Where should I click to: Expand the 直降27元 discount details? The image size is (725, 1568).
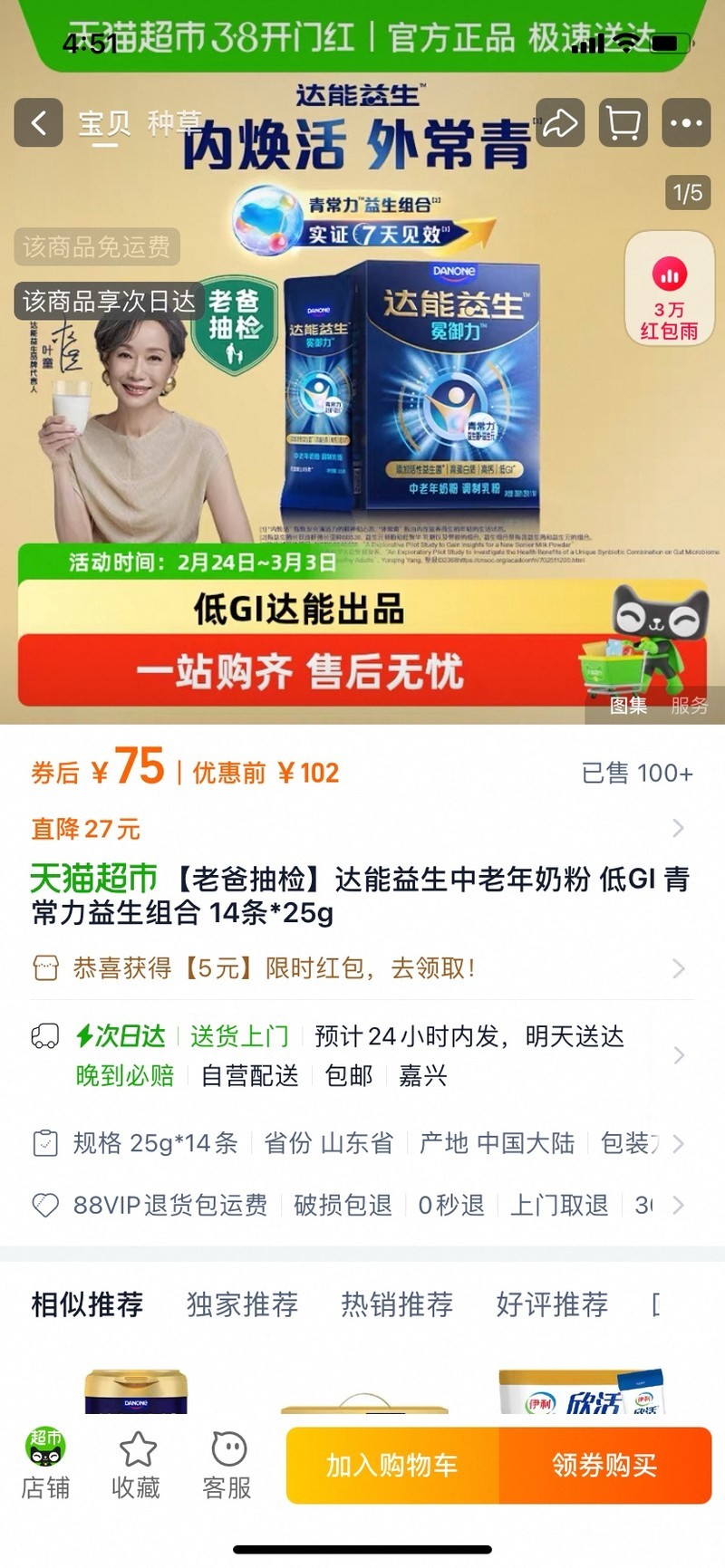click(x=362, y=828)
